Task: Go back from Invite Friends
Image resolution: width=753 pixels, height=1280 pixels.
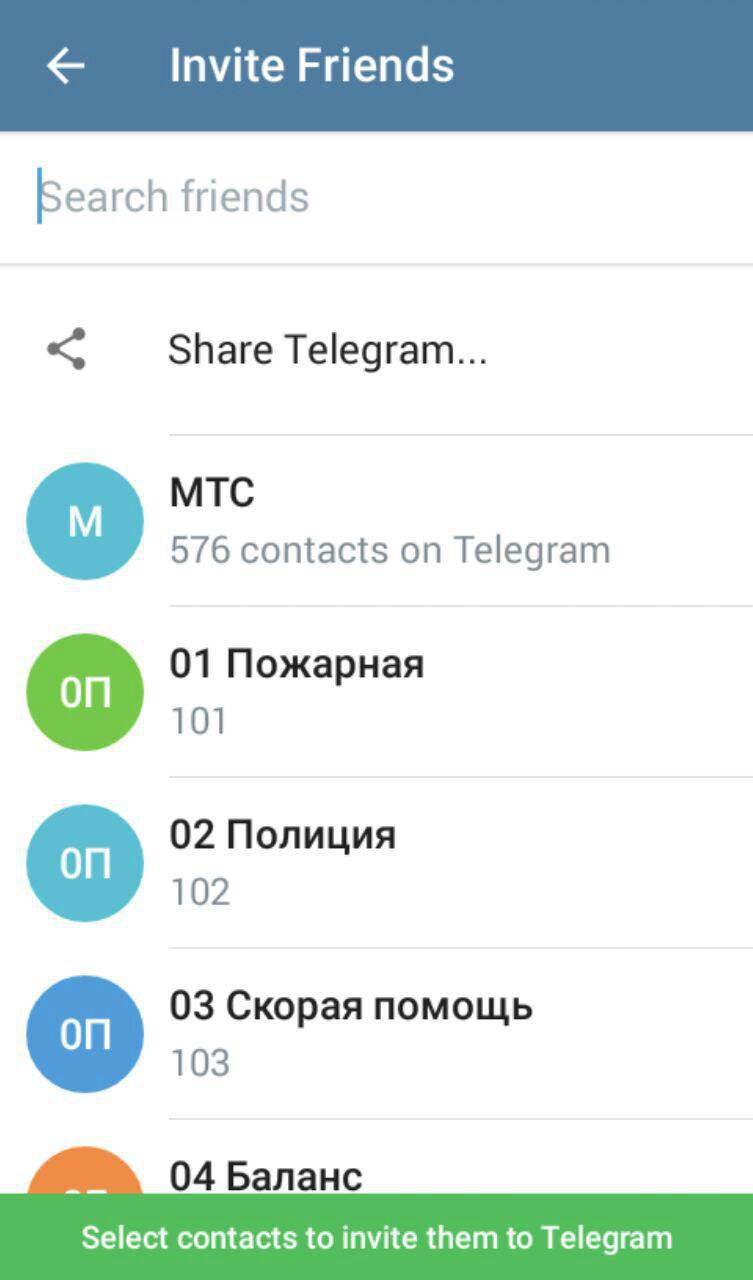Action: click(66, 66)
